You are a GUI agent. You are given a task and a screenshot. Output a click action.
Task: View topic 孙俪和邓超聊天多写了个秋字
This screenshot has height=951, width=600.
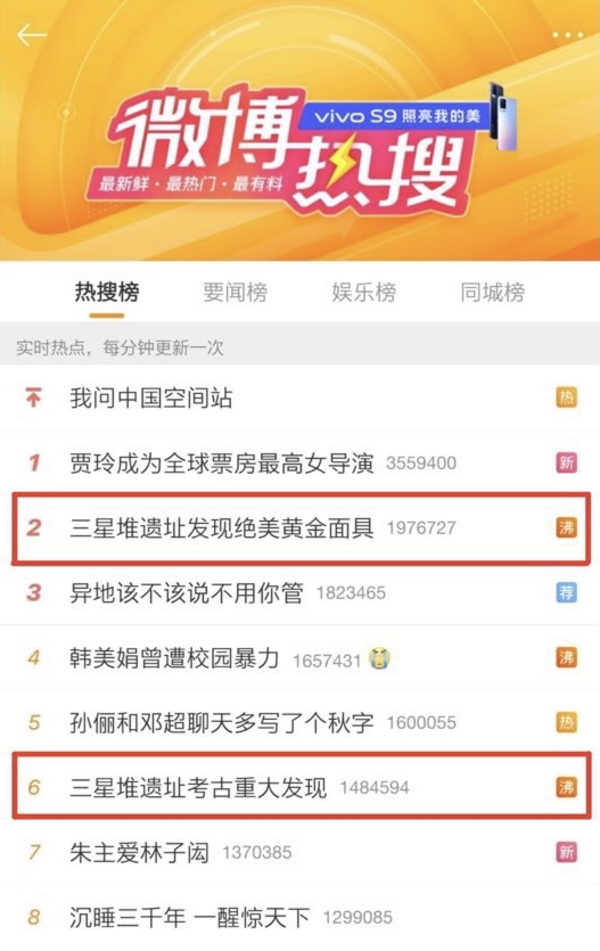[x=221, y=723]
